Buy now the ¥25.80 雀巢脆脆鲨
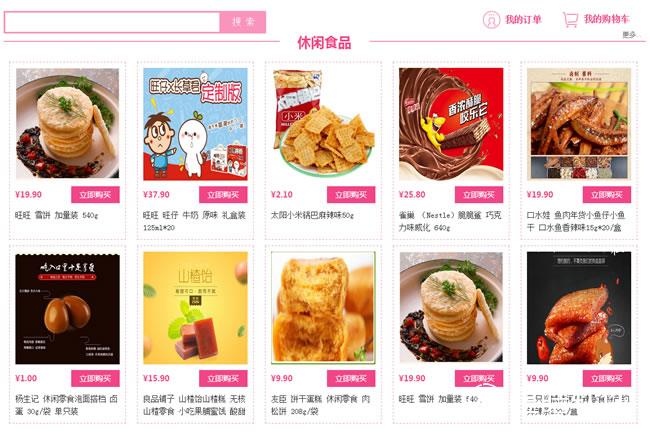The width and height of the screenshot is (650, 439). point(479,195)
